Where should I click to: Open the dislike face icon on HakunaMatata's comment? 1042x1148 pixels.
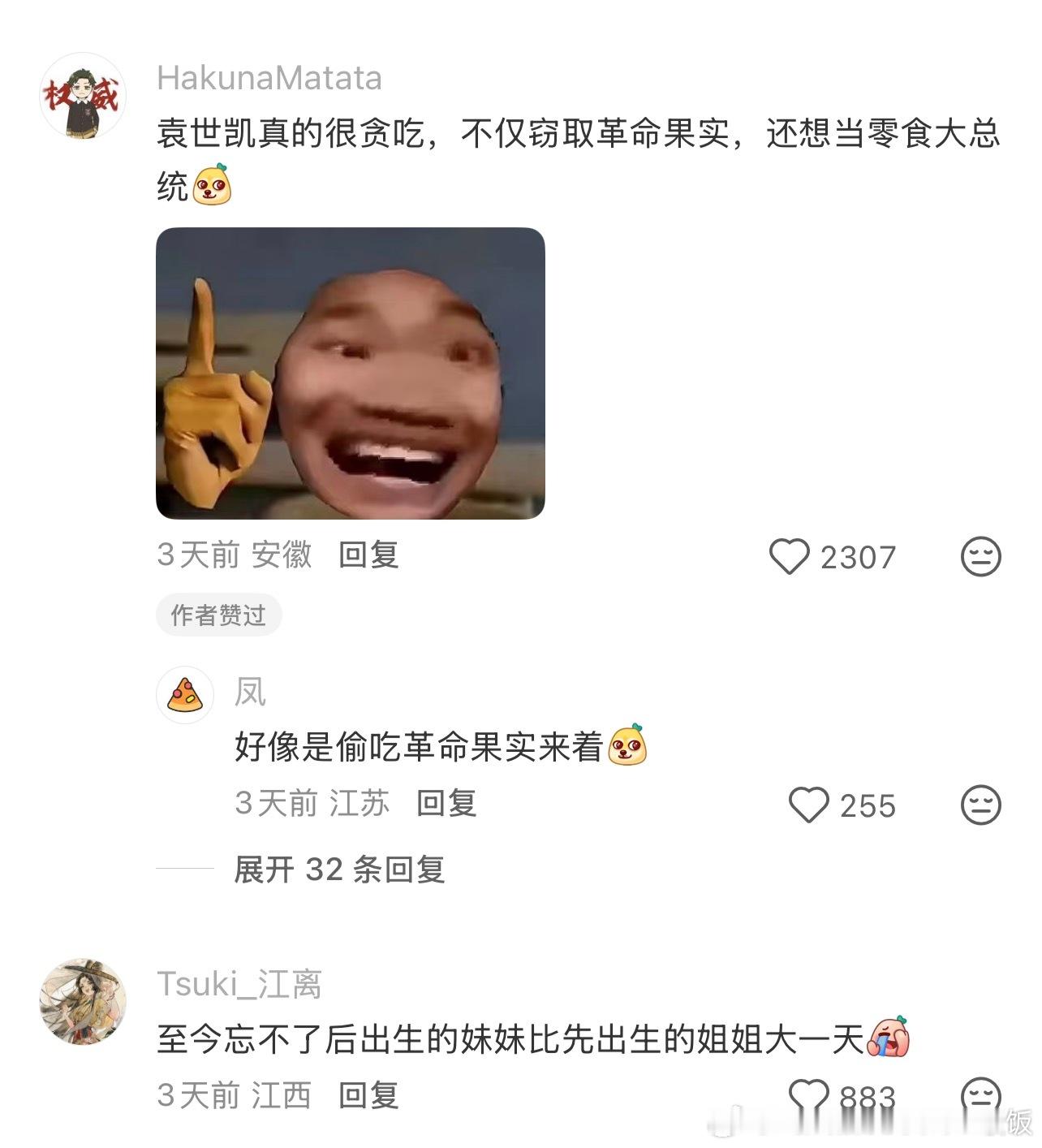pyautogui.click(x=980, y=556)
